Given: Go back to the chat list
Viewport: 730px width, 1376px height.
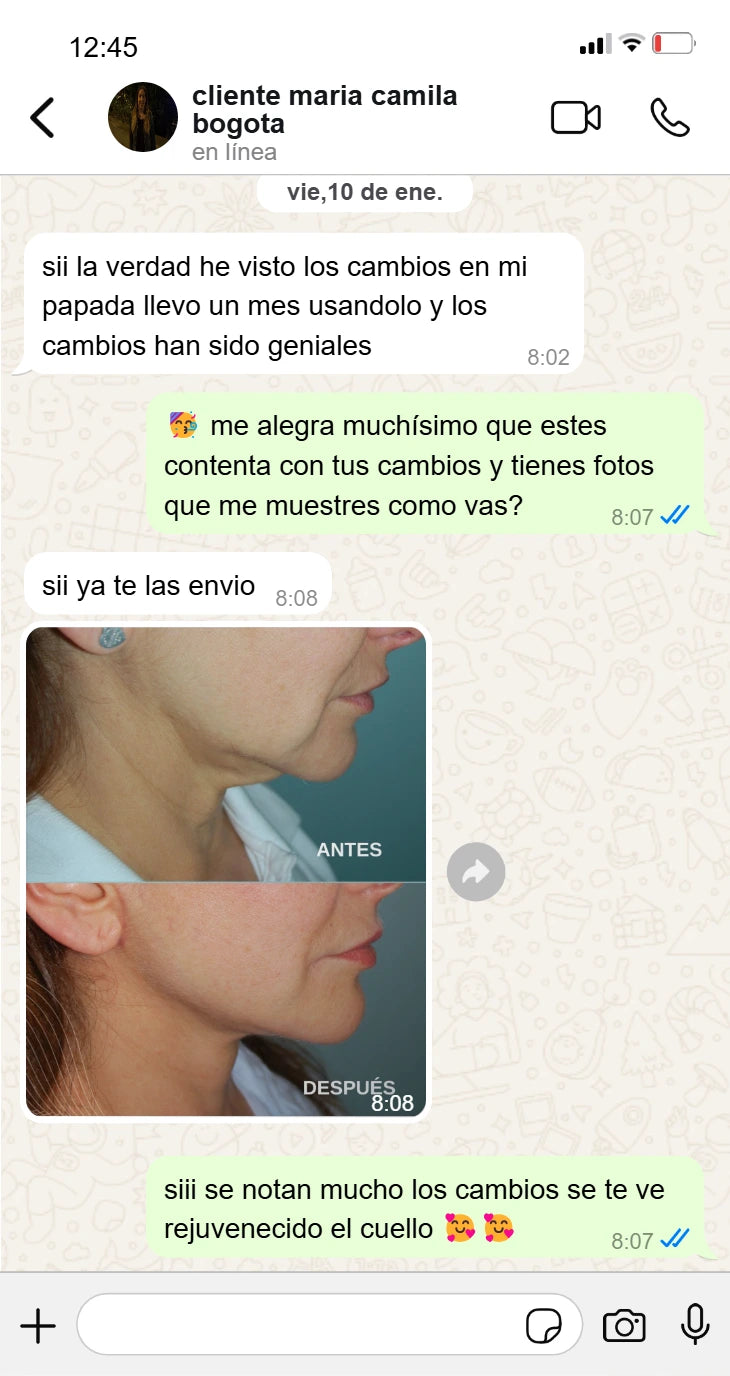Looking at the screenshot, I should tap(42, 118).
